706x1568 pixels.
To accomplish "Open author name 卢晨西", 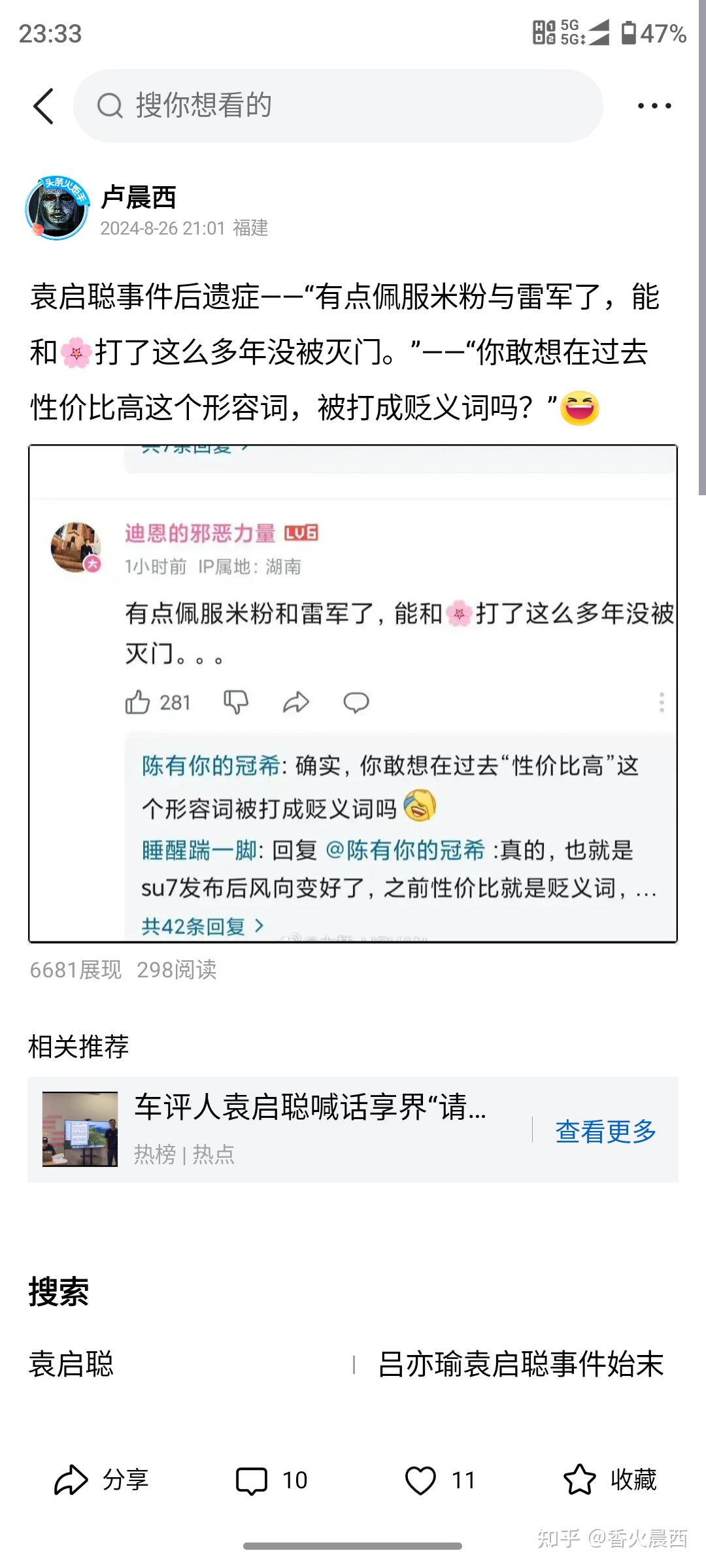I will point(139,197).
